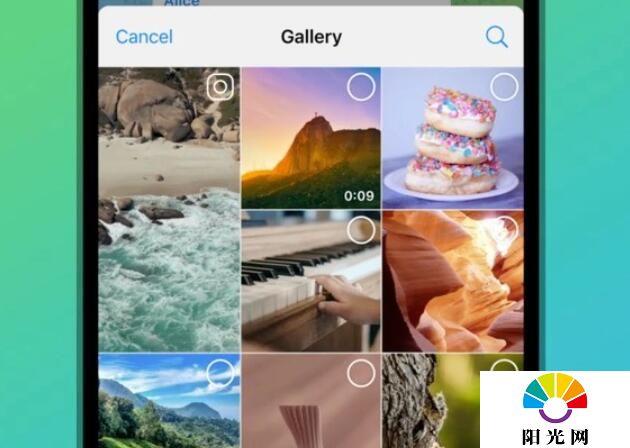The height and width of the screenshot is (448, 630).
Task: Select the piano photo's circle
Action: tap(360, 231)
